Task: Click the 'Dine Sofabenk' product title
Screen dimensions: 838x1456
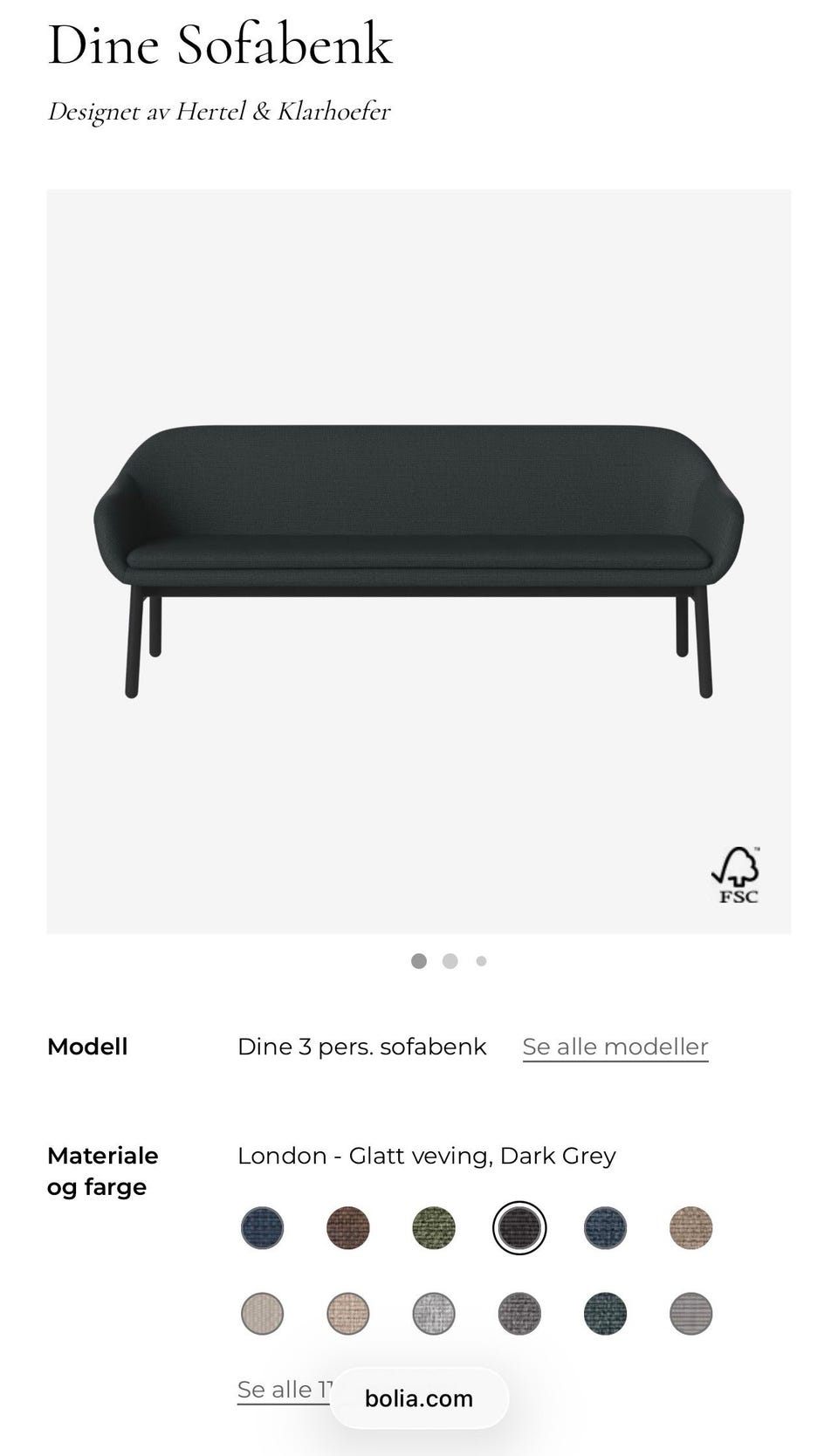Action: (221, 44)
